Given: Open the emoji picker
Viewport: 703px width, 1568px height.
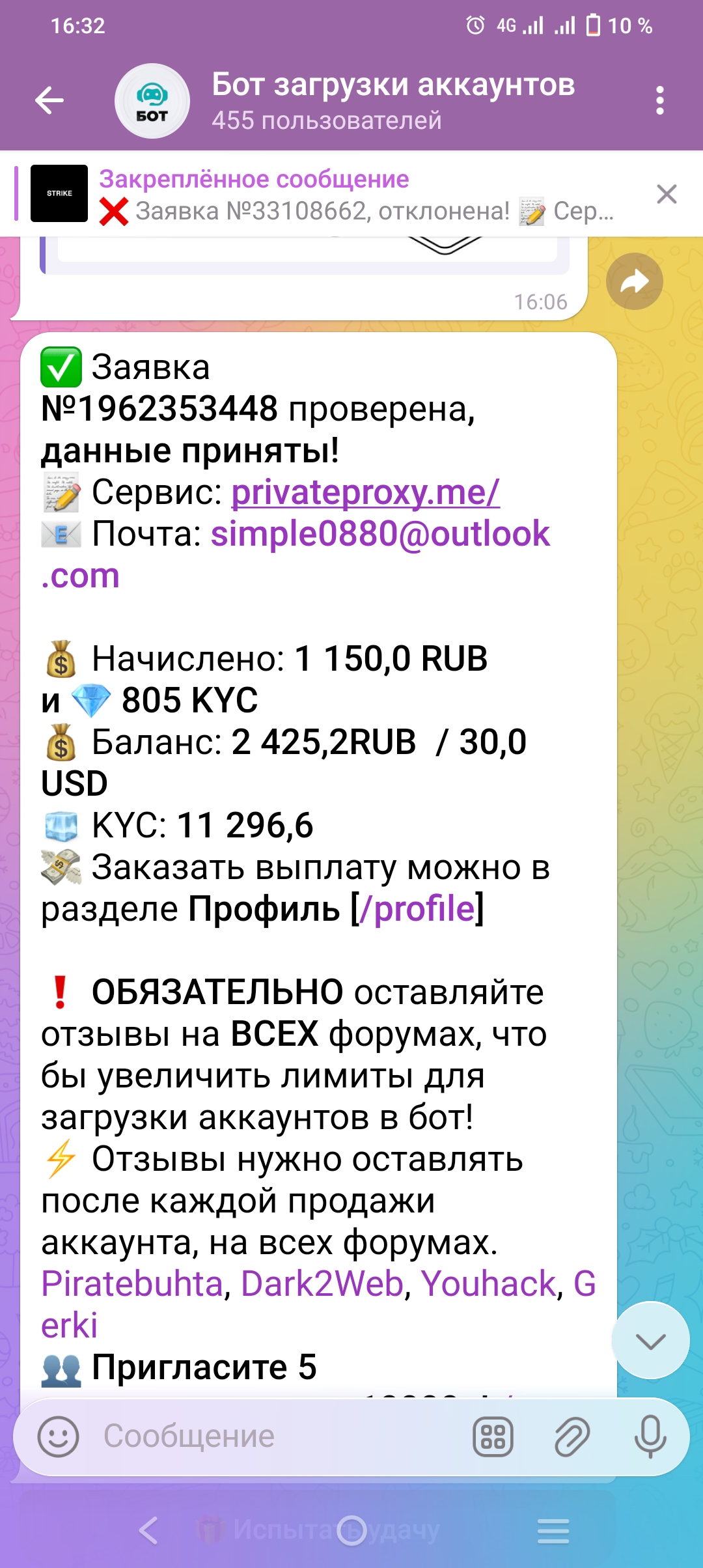Looking at the screenshot, I should tap(58, 1436).
